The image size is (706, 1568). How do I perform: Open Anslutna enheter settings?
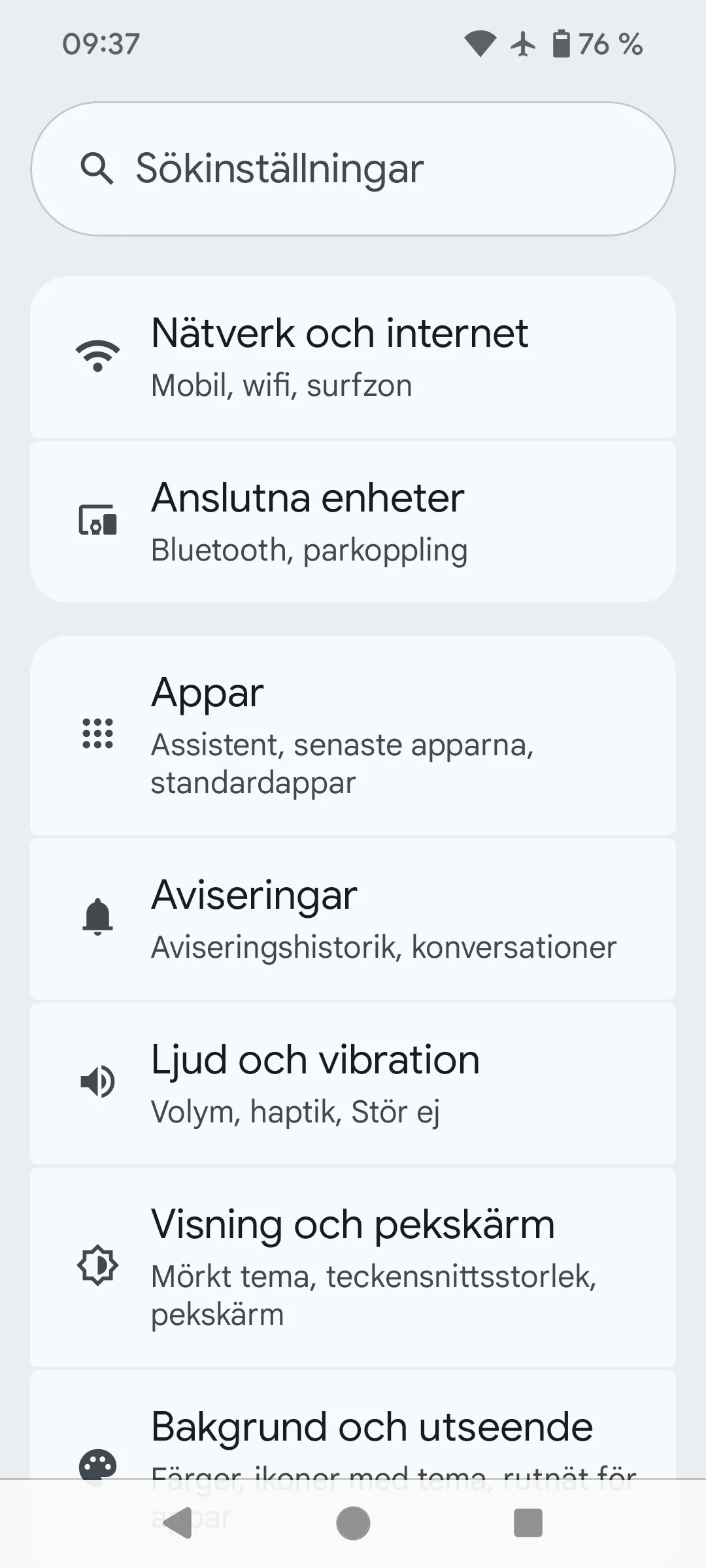pyautogui.click(x=353, y=521)
